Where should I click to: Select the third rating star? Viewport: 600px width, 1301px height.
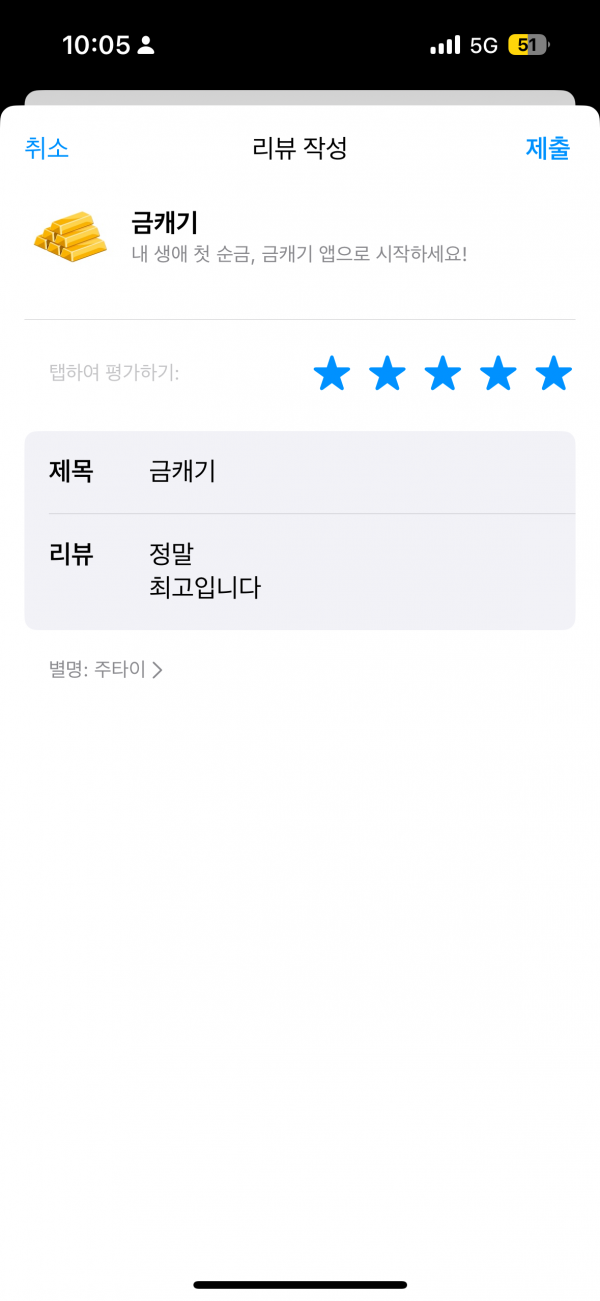(443, 374)
